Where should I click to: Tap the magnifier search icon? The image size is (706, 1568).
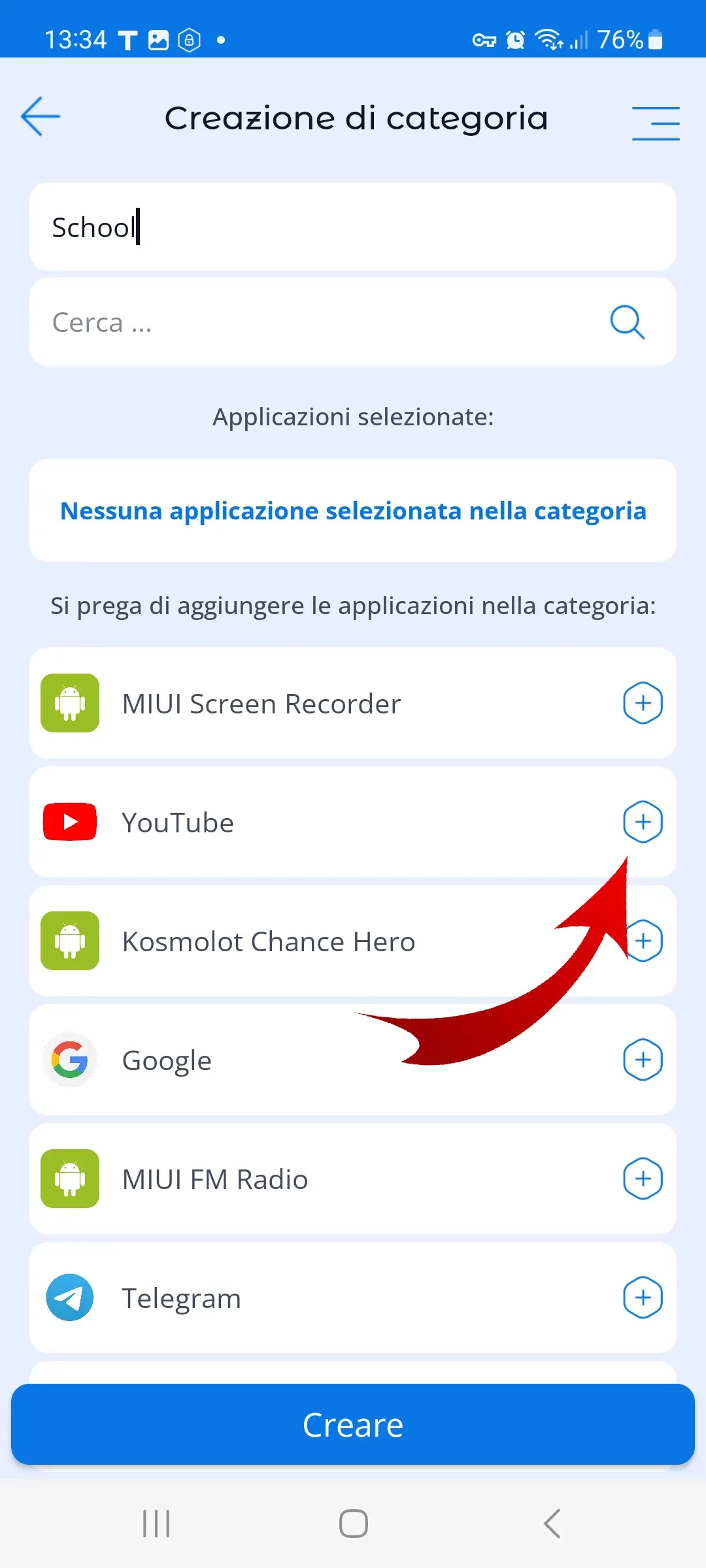[x=627, y=322]
